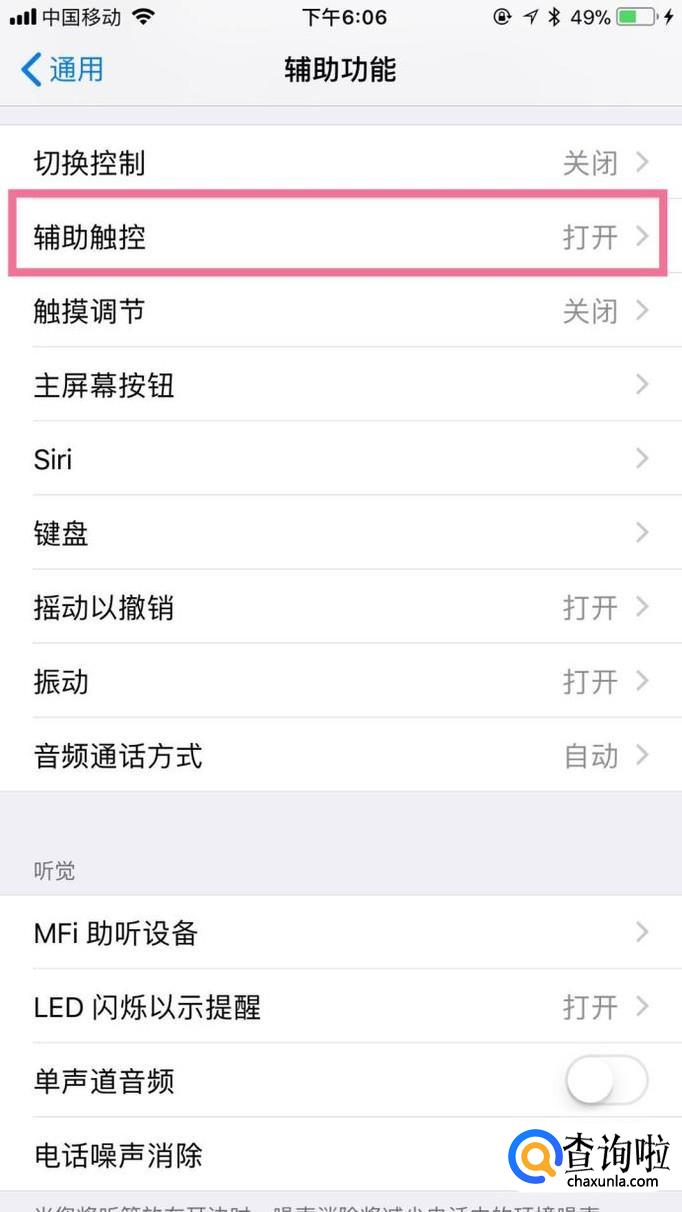Toggle the 单声道音频 switch
This screenshot has height=1212, width=682.
tap(607, 1081)
